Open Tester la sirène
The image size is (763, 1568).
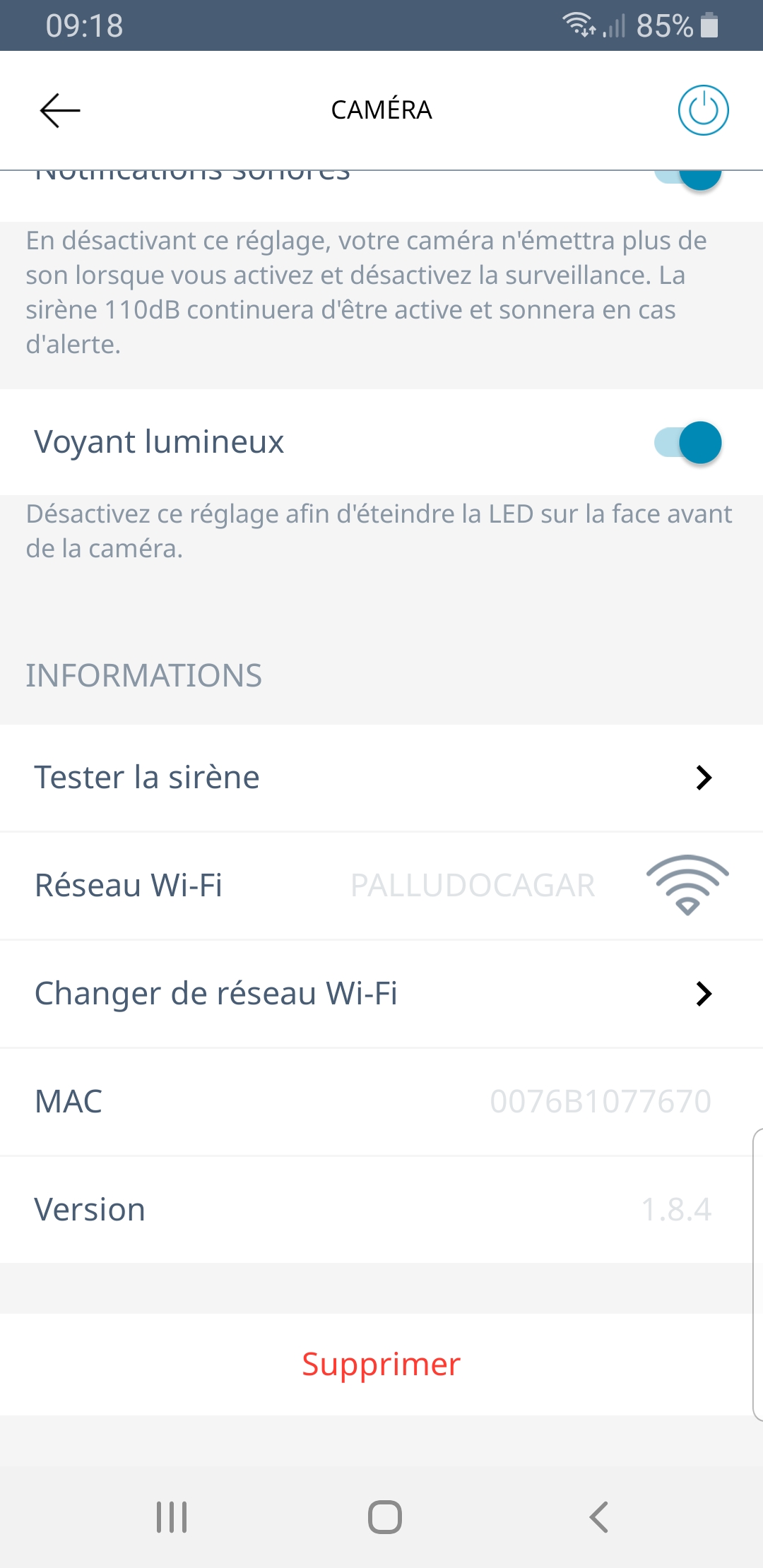381,778
